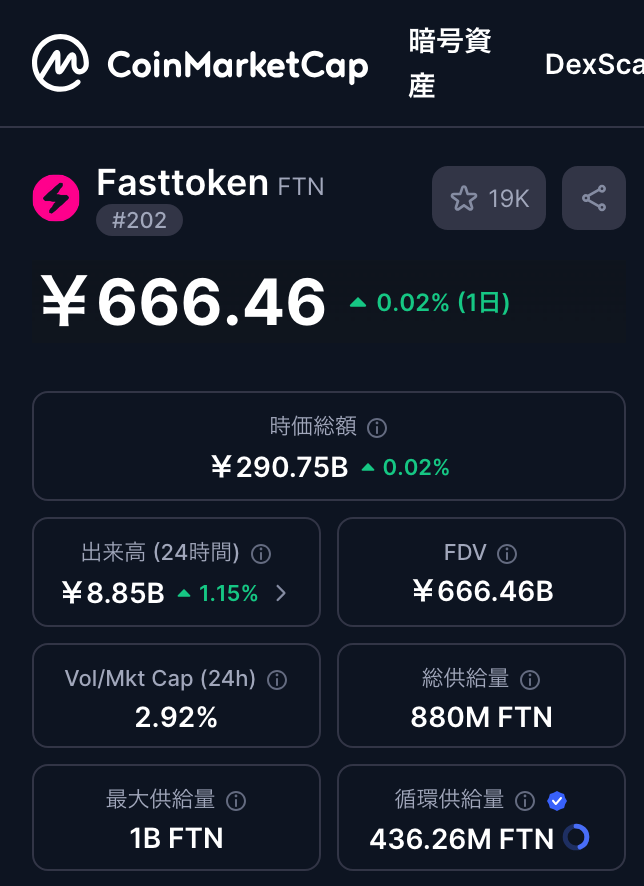This screenshot has height=886, width=644.
Task: Share the Fasttoken page
Action: click(594, 198)
